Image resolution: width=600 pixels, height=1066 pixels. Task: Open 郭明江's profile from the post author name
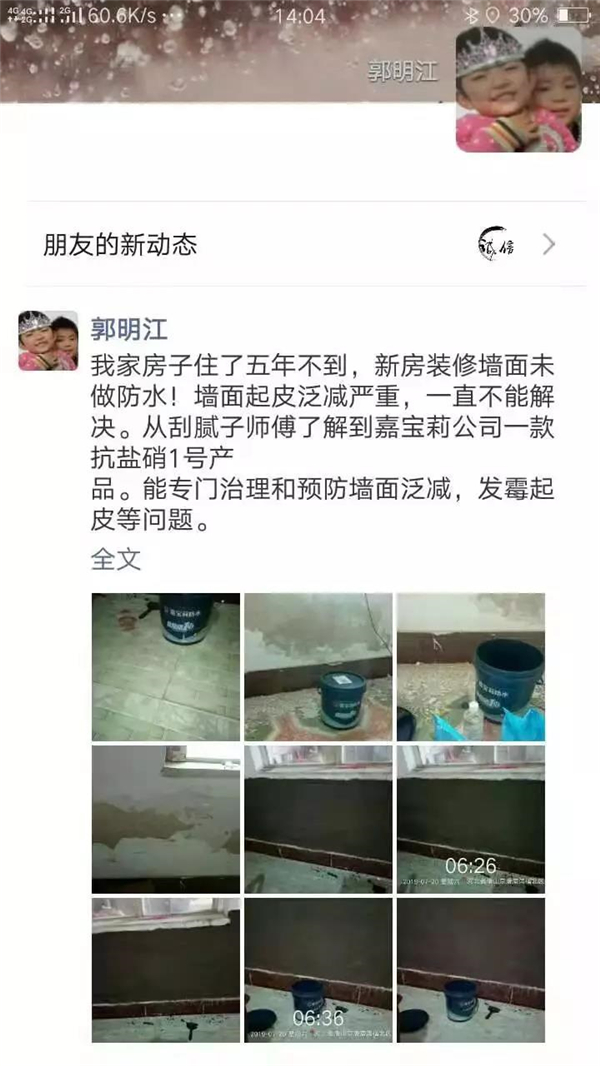[x=129, y=328]
